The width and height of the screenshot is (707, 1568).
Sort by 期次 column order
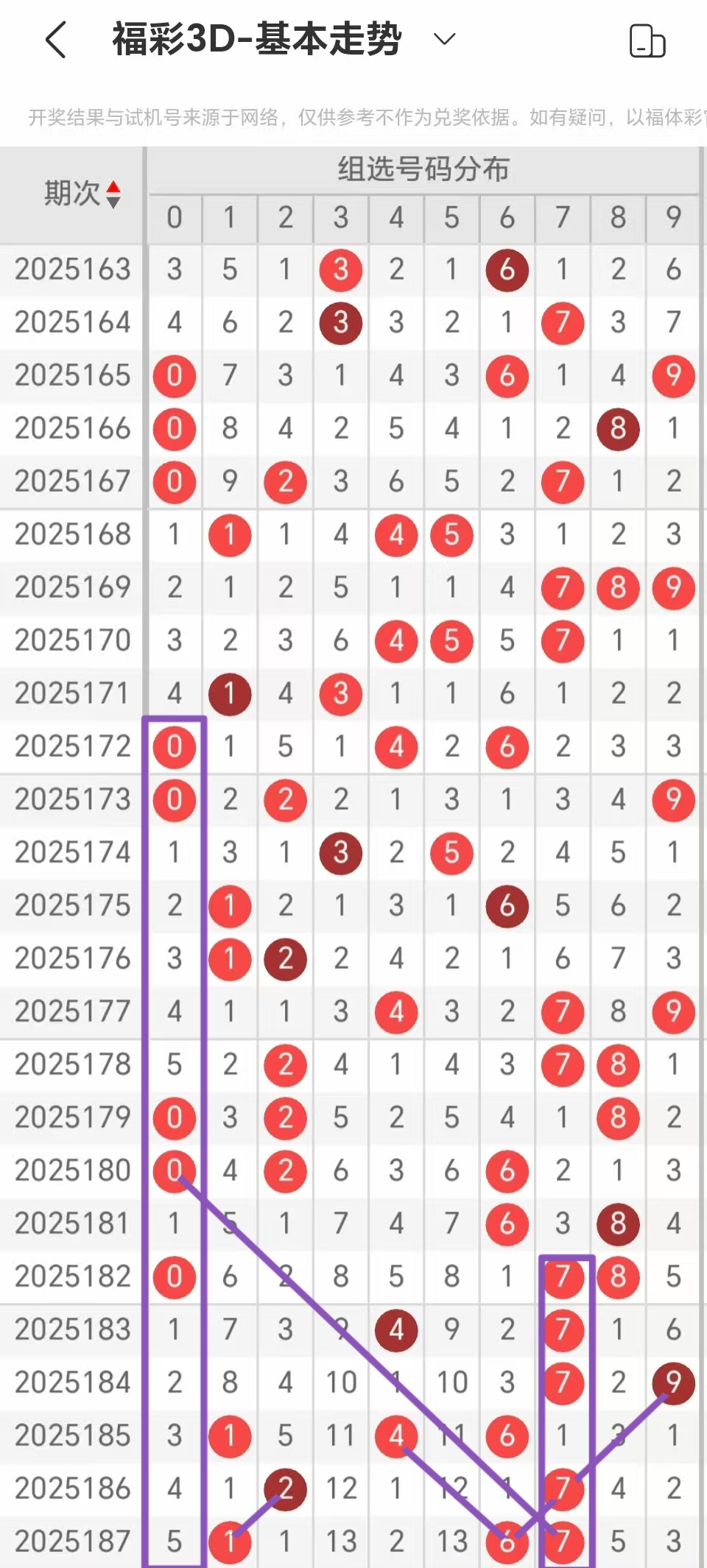coord(113,194)
